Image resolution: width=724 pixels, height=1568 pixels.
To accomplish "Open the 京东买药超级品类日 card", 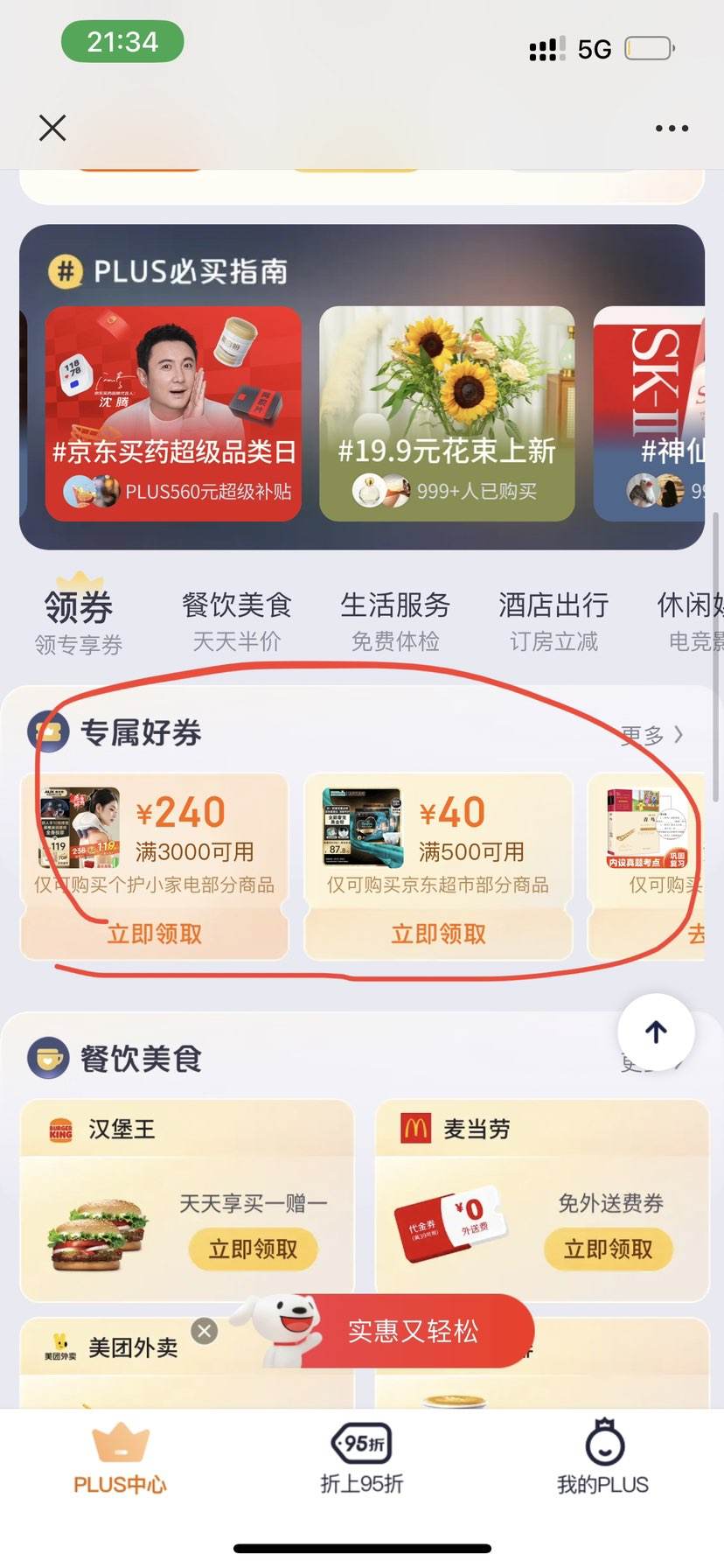I will point(173,413).
